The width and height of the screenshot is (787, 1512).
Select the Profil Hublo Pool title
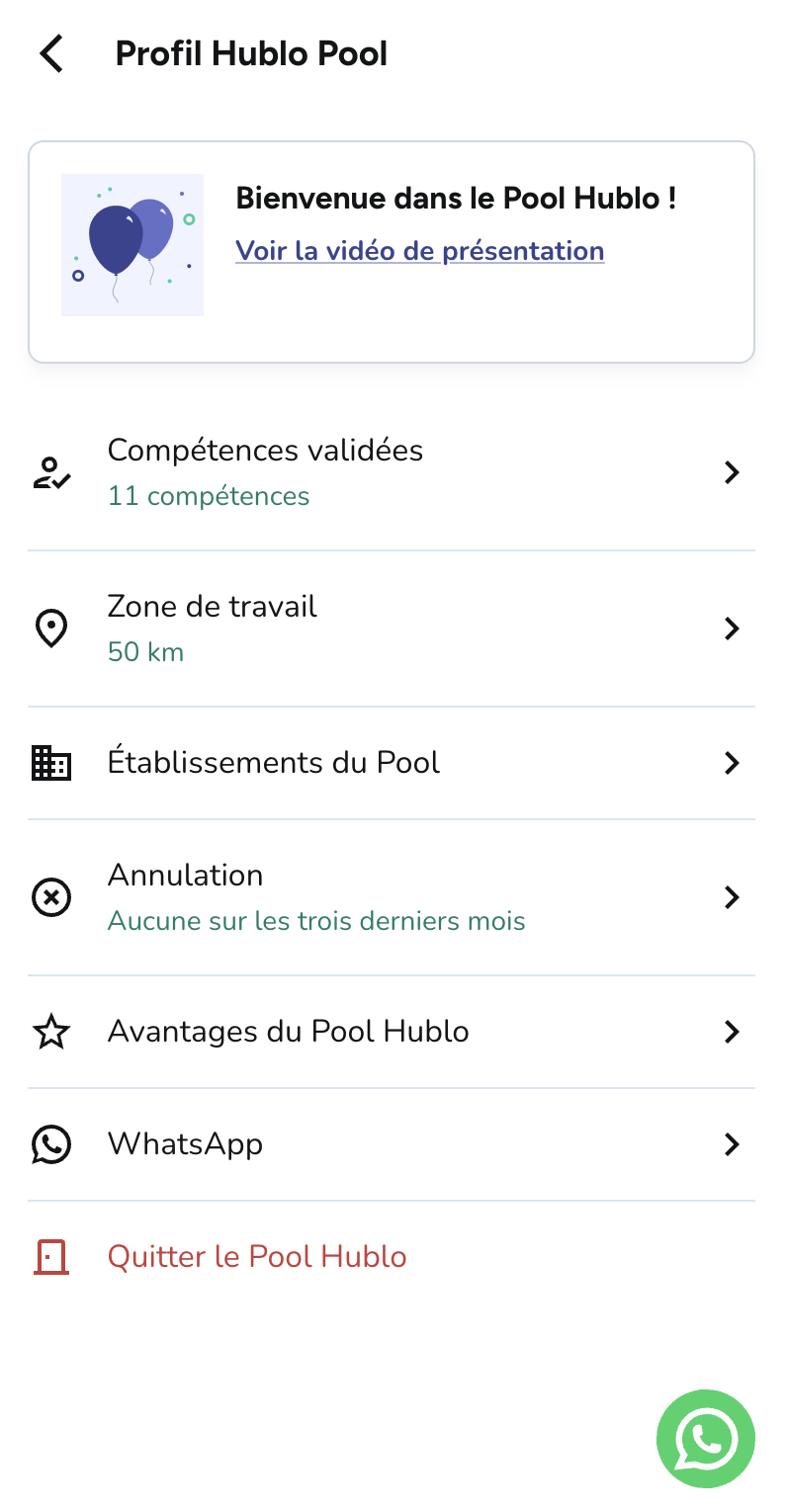coord(252,54)
